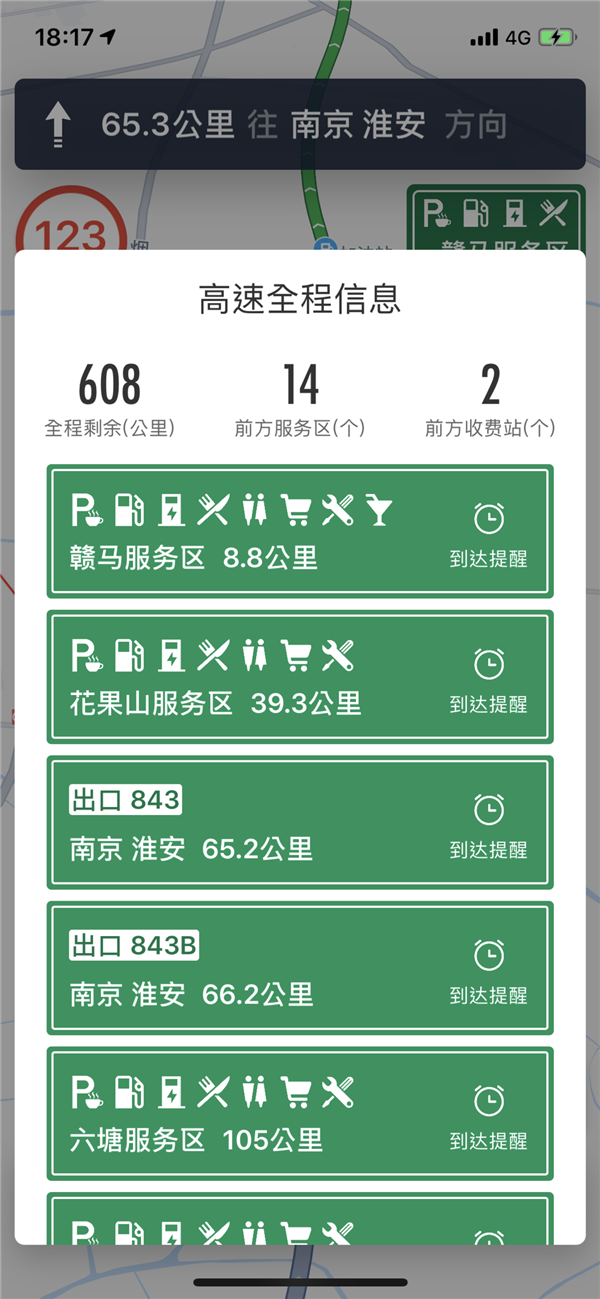Tap the 65.3公里 direction banner
This screenshot has height=1299, width=600.
[x=300, y=124]
